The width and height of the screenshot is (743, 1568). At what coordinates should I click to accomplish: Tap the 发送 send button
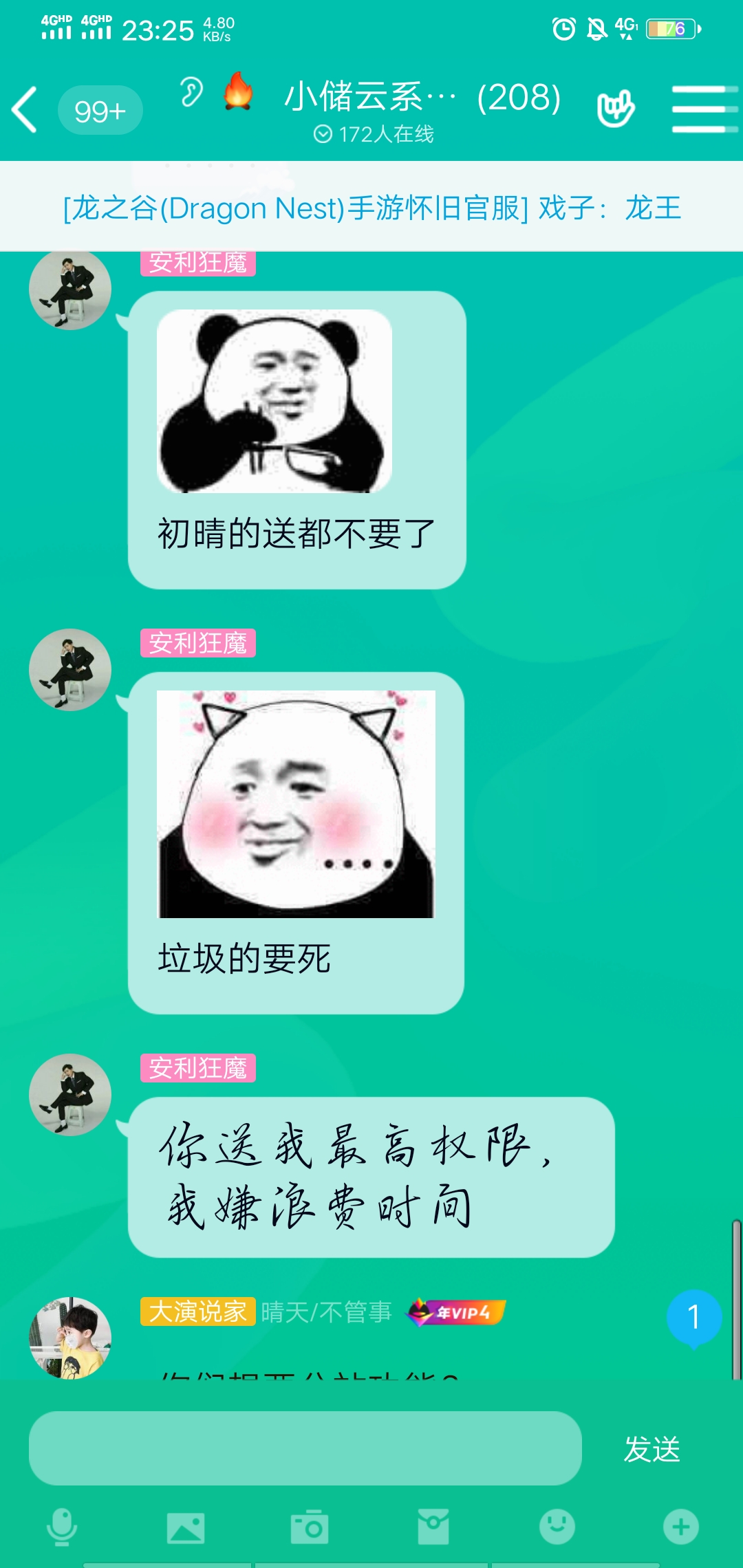click(652, 1449)
